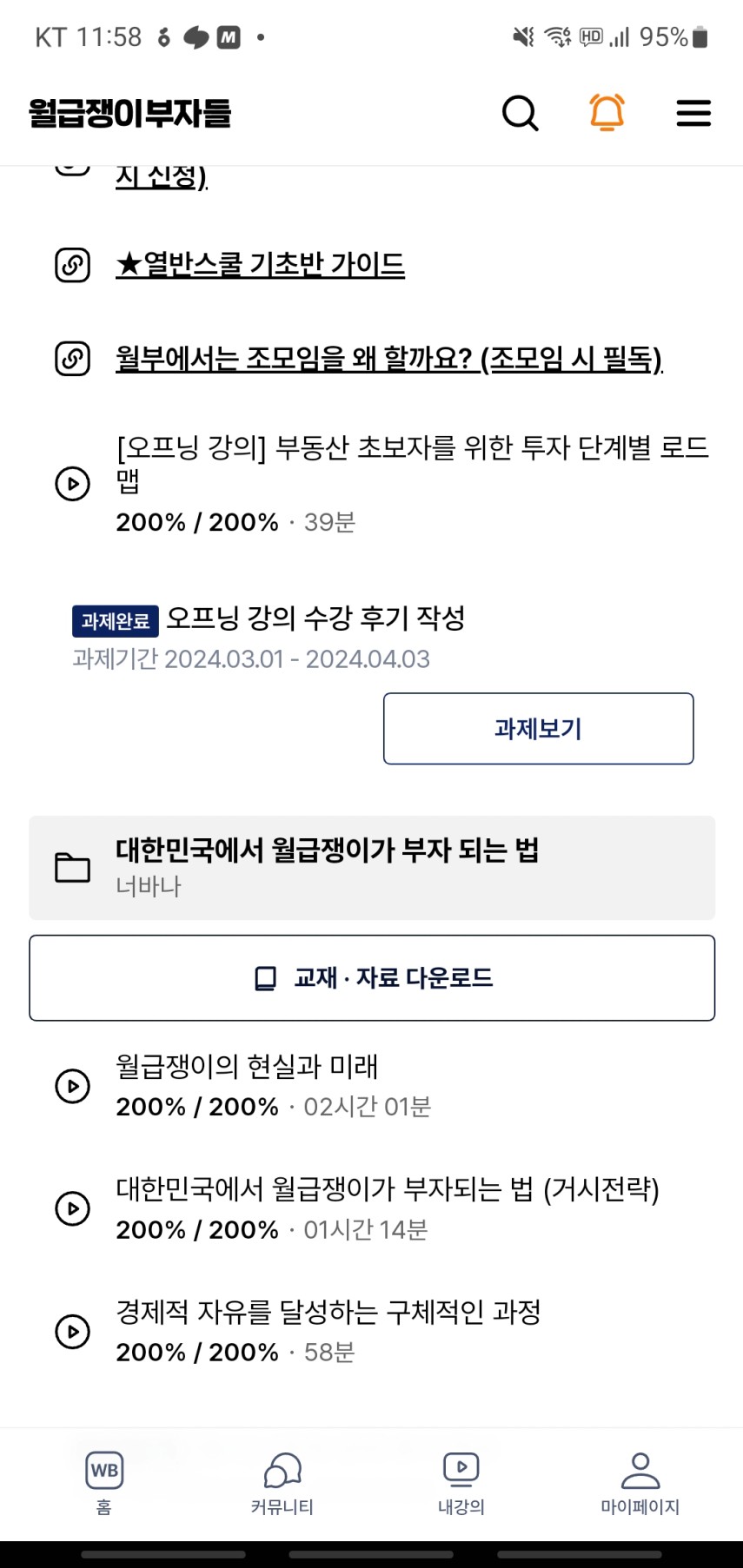Switch to the 커뮤니티 tab
743x1568 pixels.
pos(282,1484)
